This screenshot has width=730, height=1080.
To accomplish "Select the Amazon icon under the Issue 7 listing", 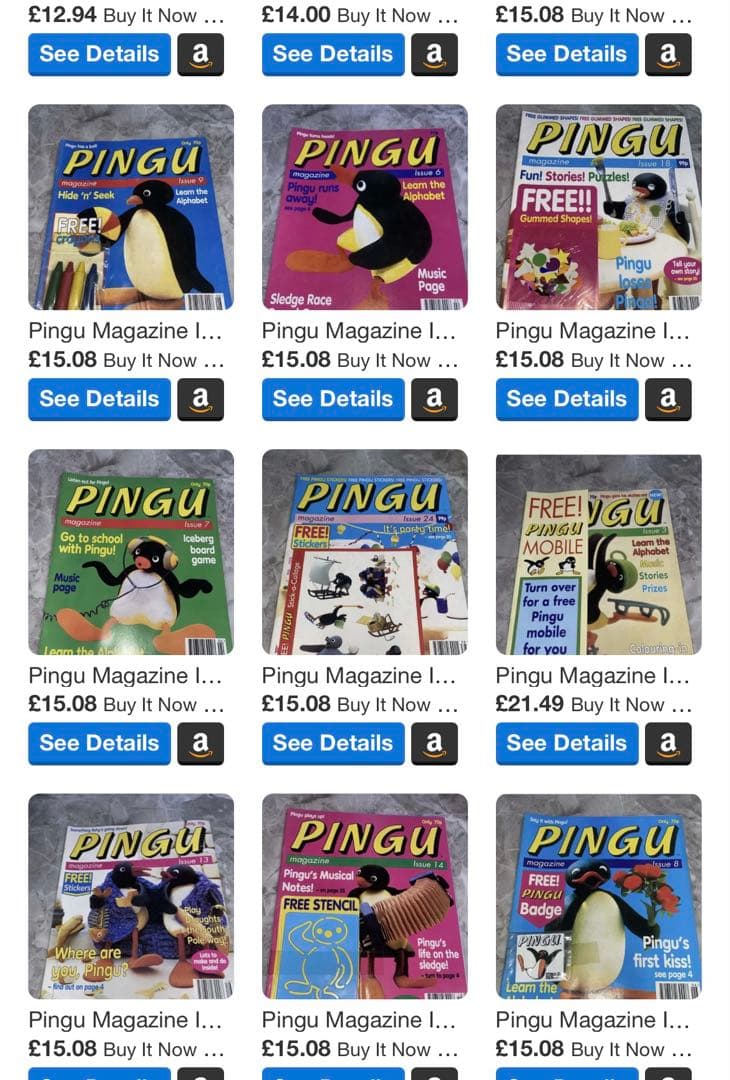I will [202, 743].
